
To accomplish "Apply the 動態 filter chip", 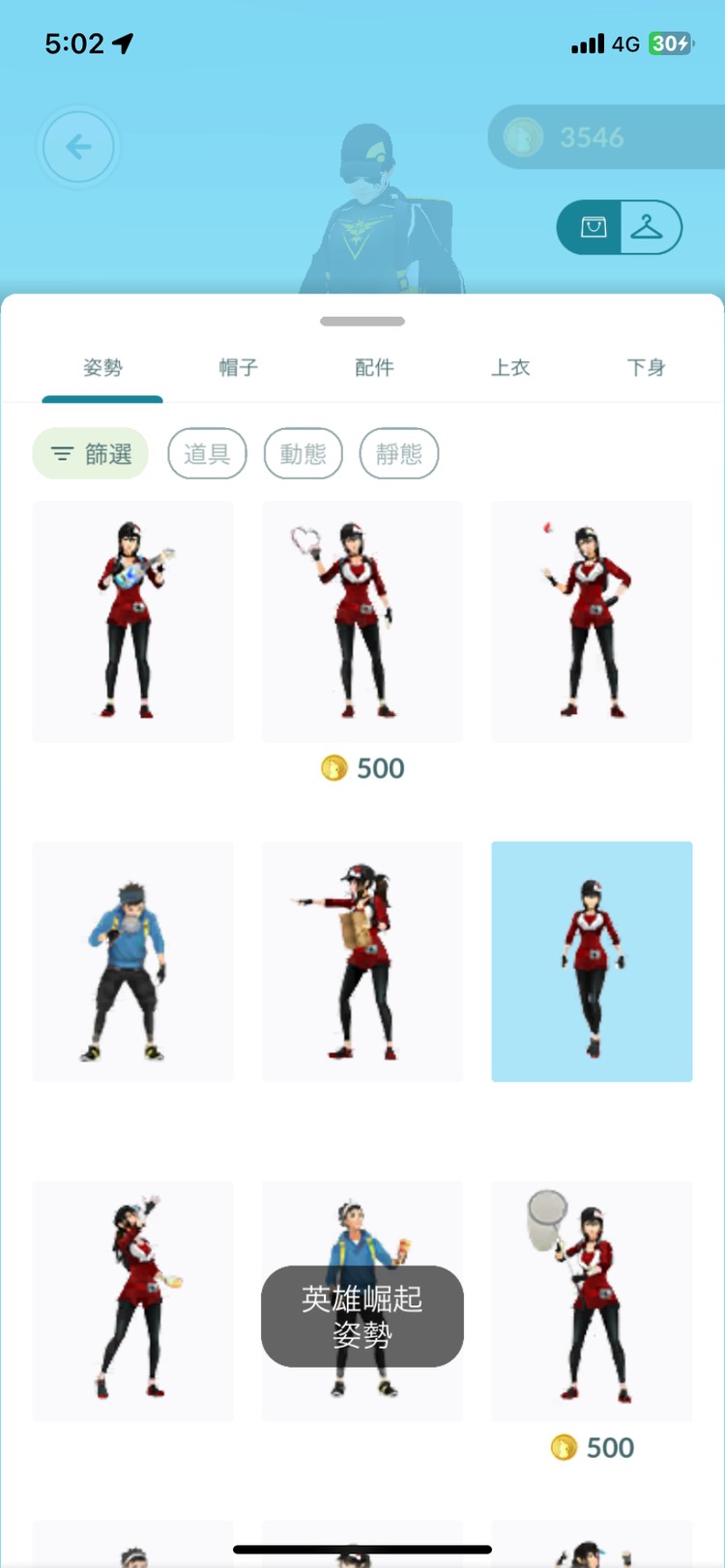I will pyautogui.click(x=304, y=453).
